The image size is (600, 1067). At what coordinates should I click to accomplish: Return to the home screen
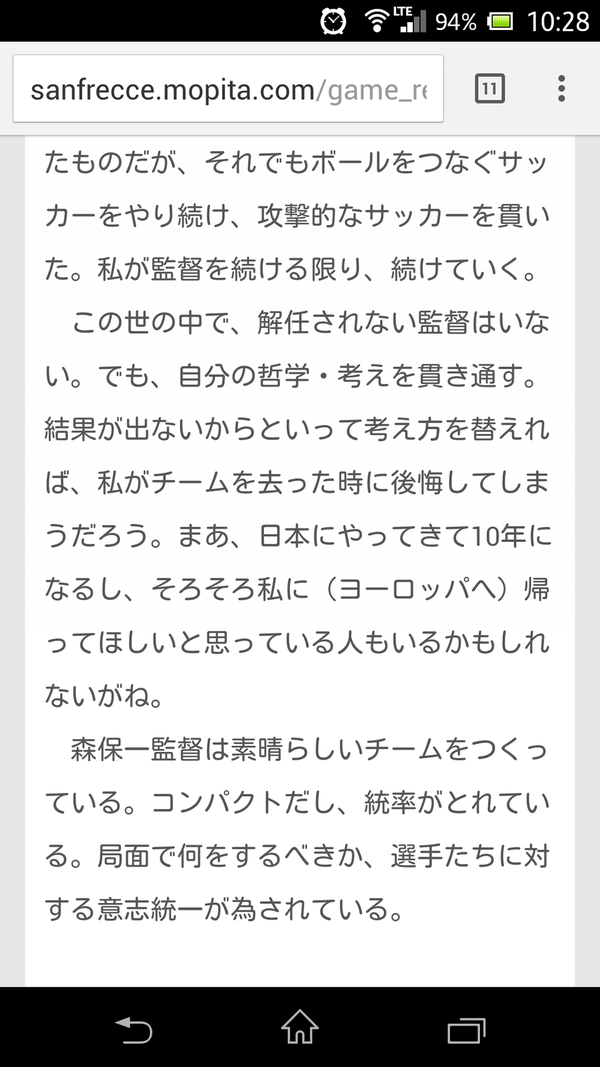300,1027
